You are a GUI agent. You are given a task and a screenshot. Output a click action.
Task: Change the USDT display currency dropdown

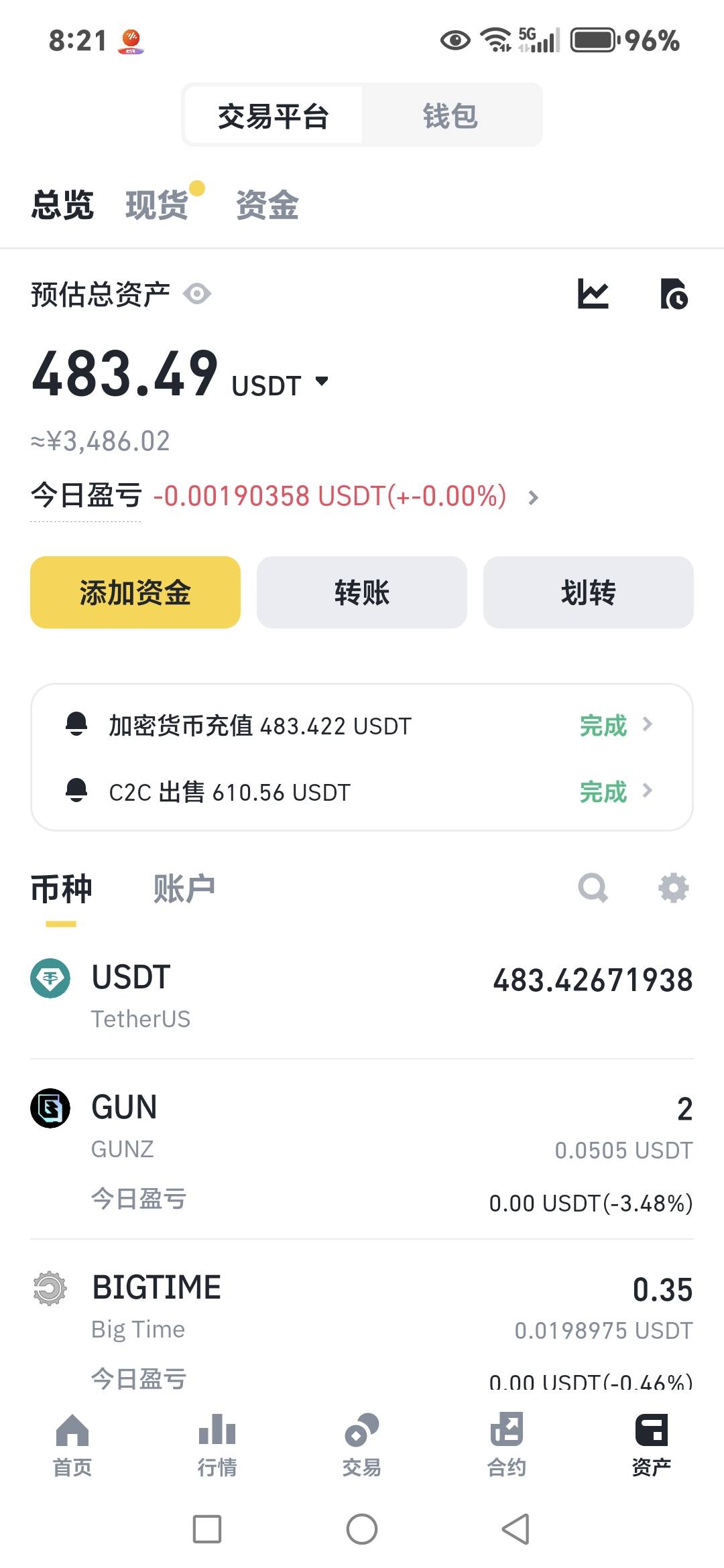pos(280,385)
